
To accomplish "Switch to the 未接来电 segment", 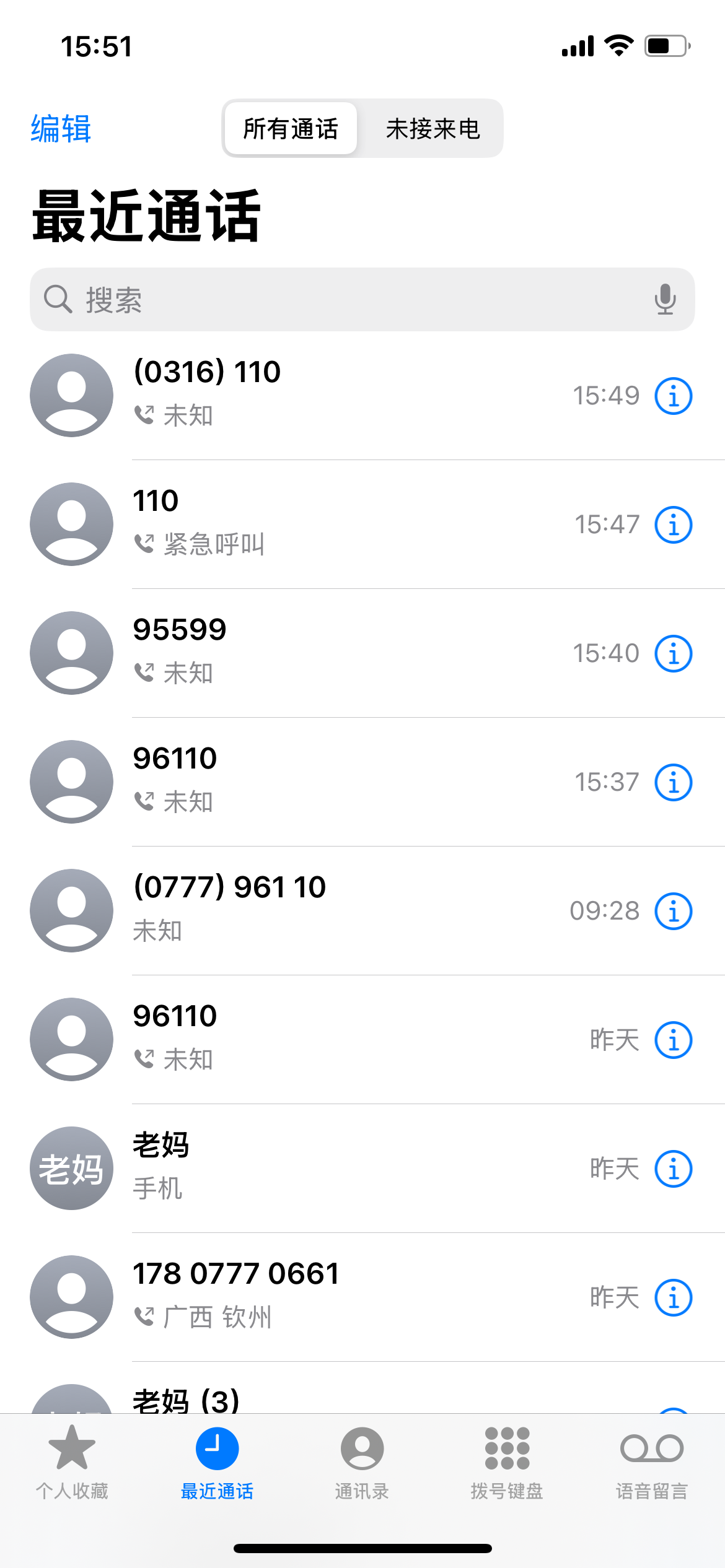I will pyautogui.click(x=433, y=129).
